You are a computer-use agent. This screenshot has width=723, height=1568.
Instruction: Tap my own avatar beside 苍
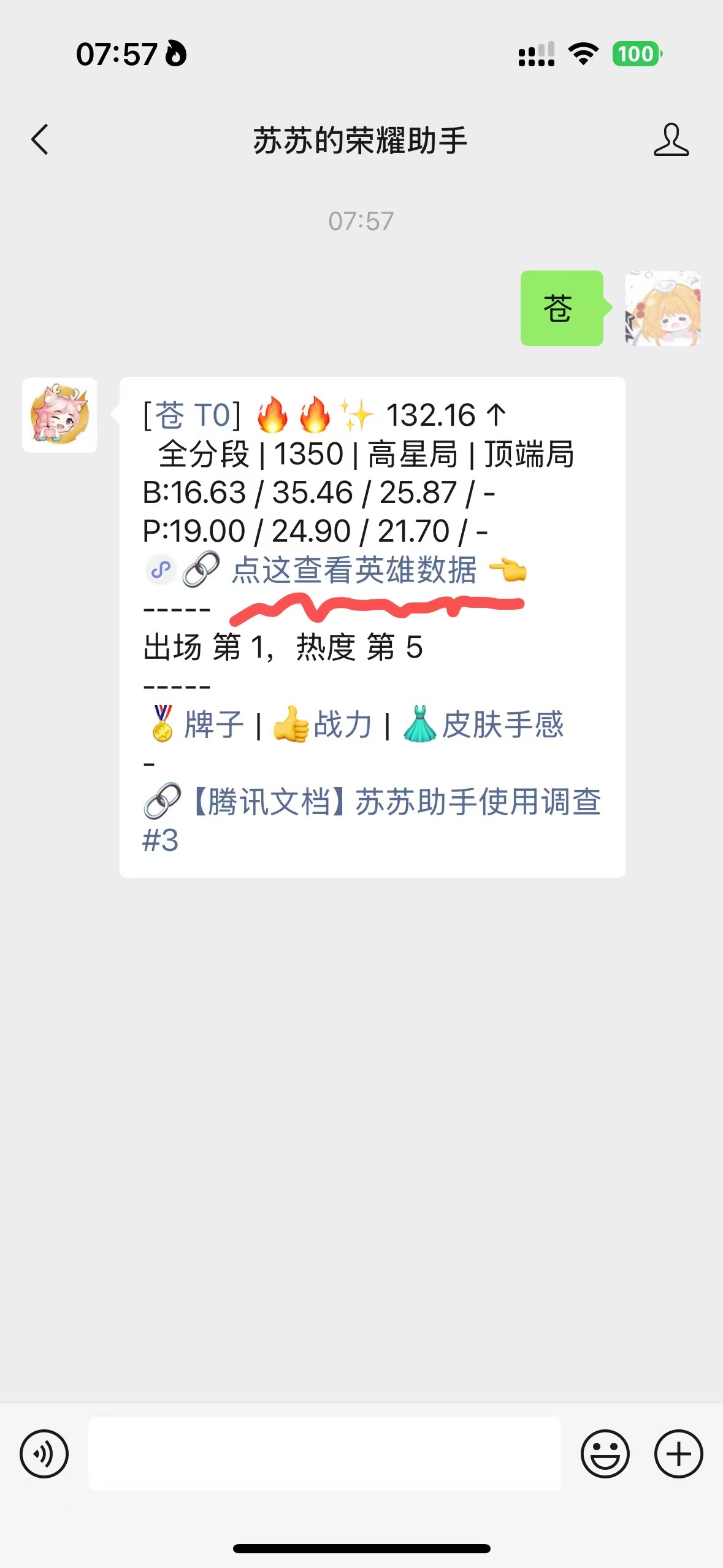click(662, 308)
